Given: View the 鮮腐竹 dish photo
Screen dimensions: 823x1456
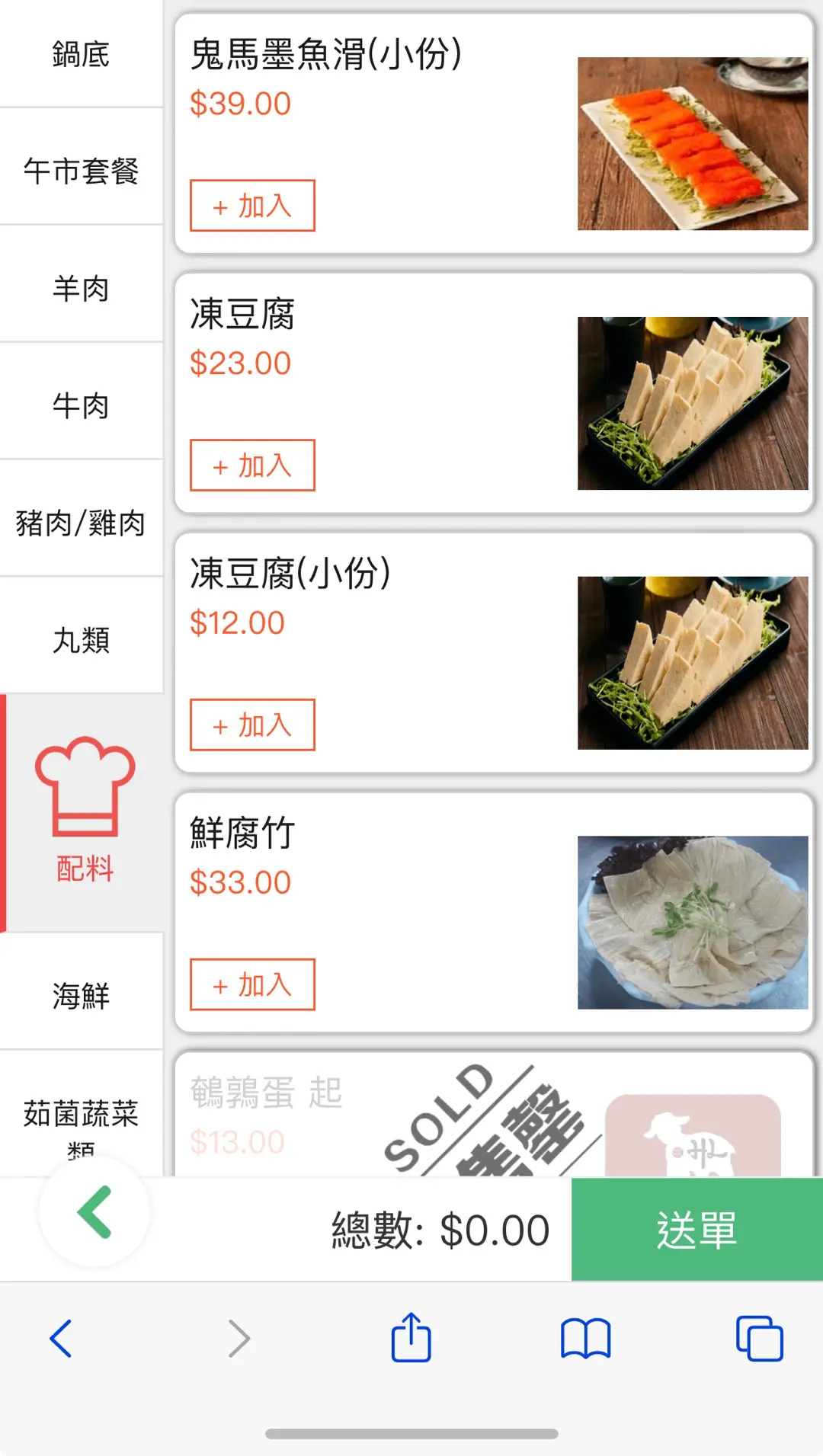Looking at the screenshot, I should point(692,923).
